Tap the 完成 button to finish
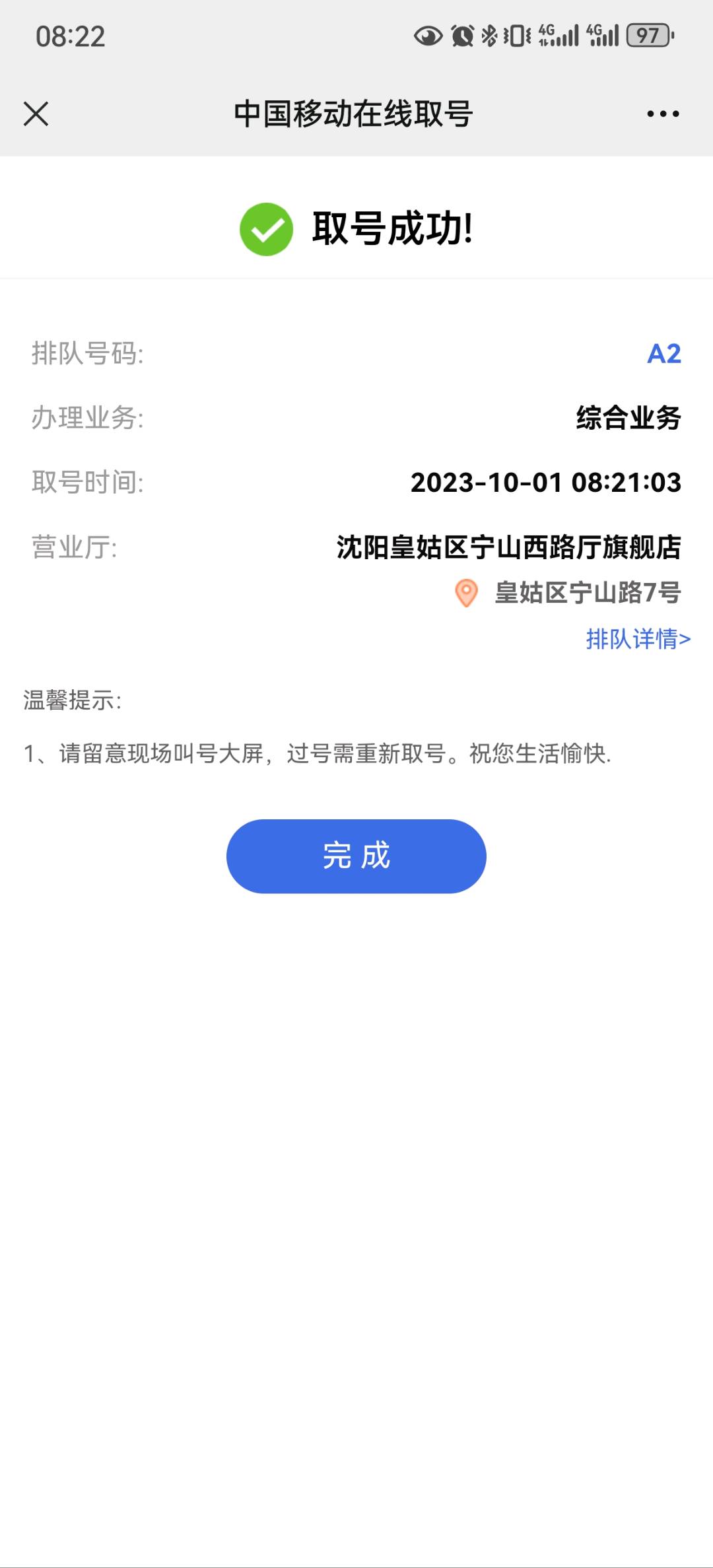 [356, 856]
